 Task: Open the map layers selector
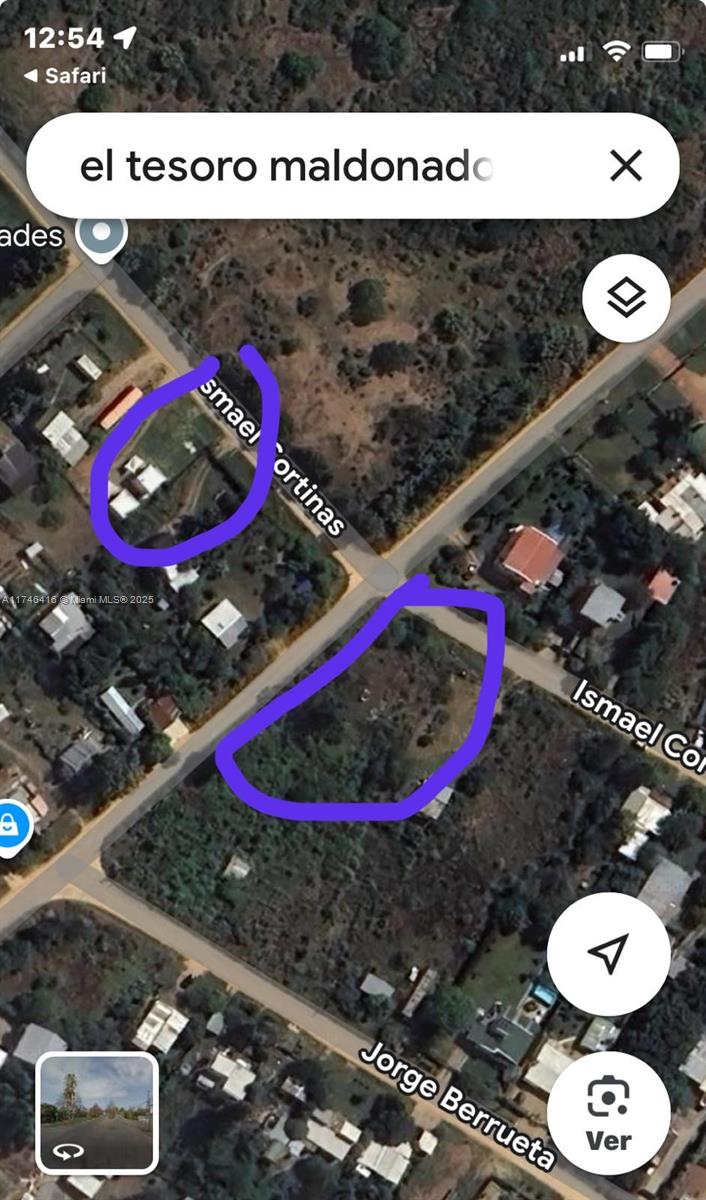(x=626, y=298)
